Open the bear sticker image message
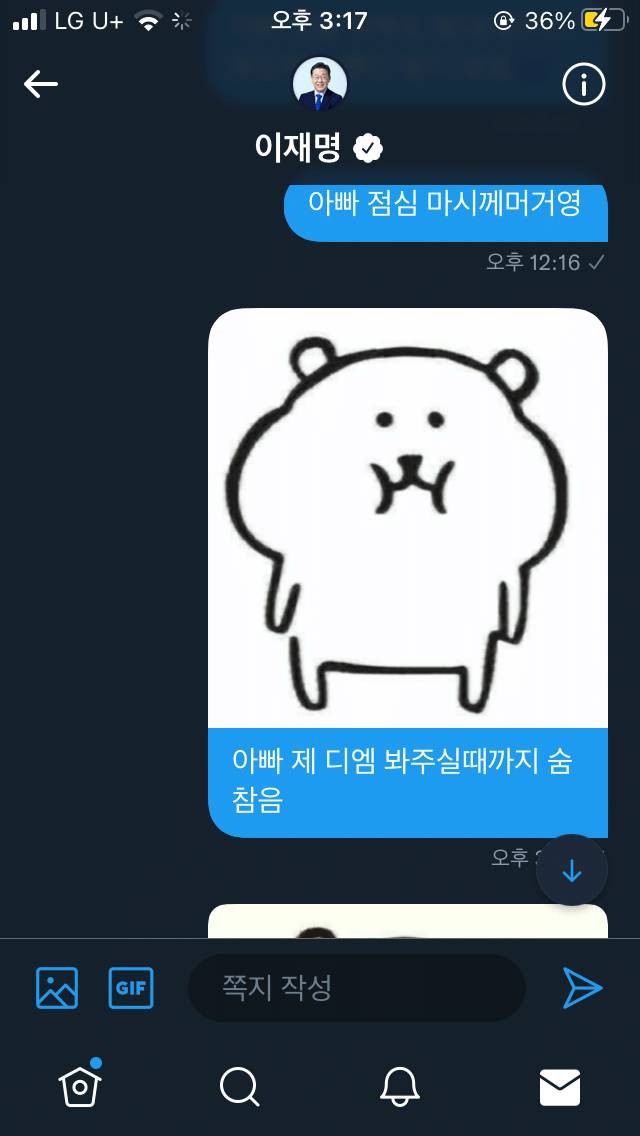 pyautogui.click(x=407, y=518)
